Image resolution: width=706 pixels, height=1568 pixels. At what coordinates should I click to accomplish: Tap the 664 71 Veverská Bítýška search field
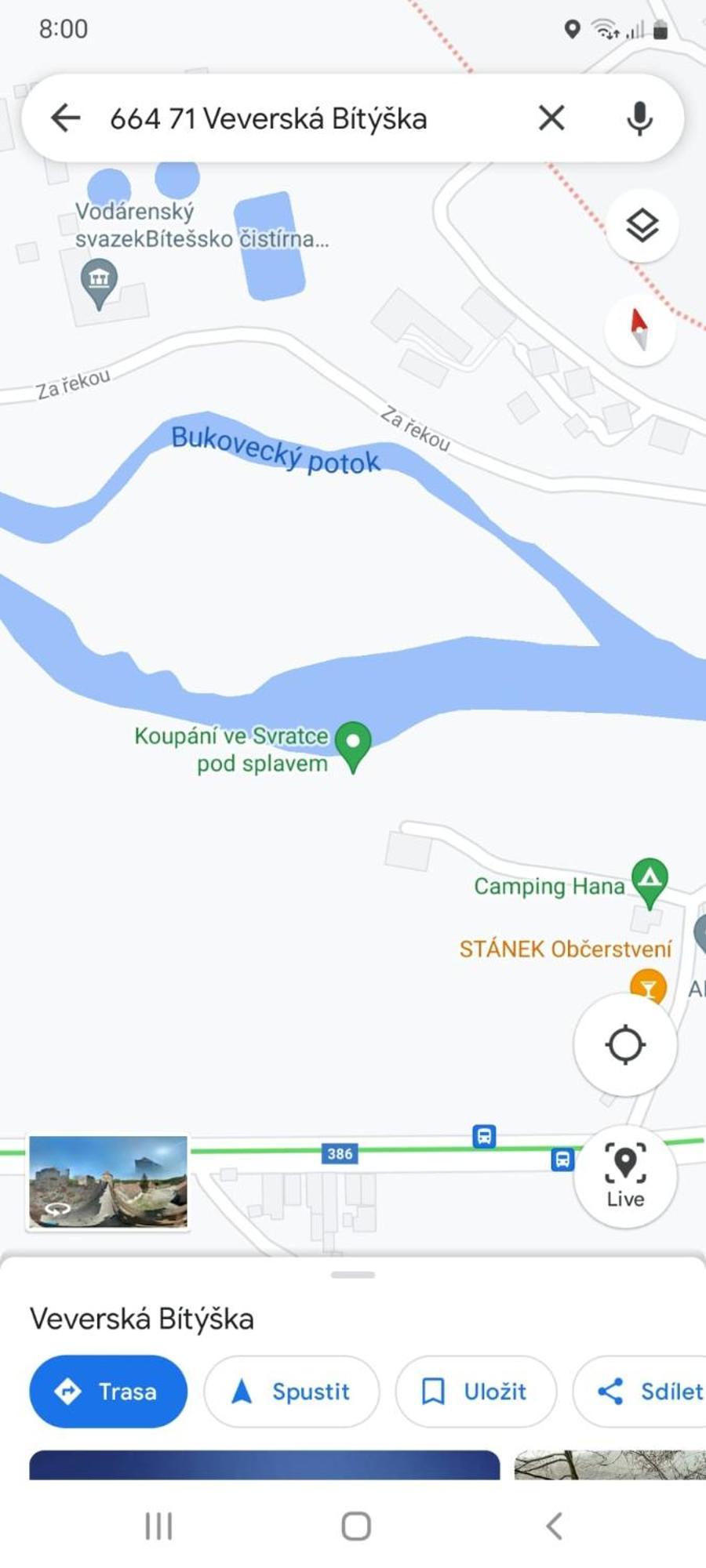tap(298, 118)
